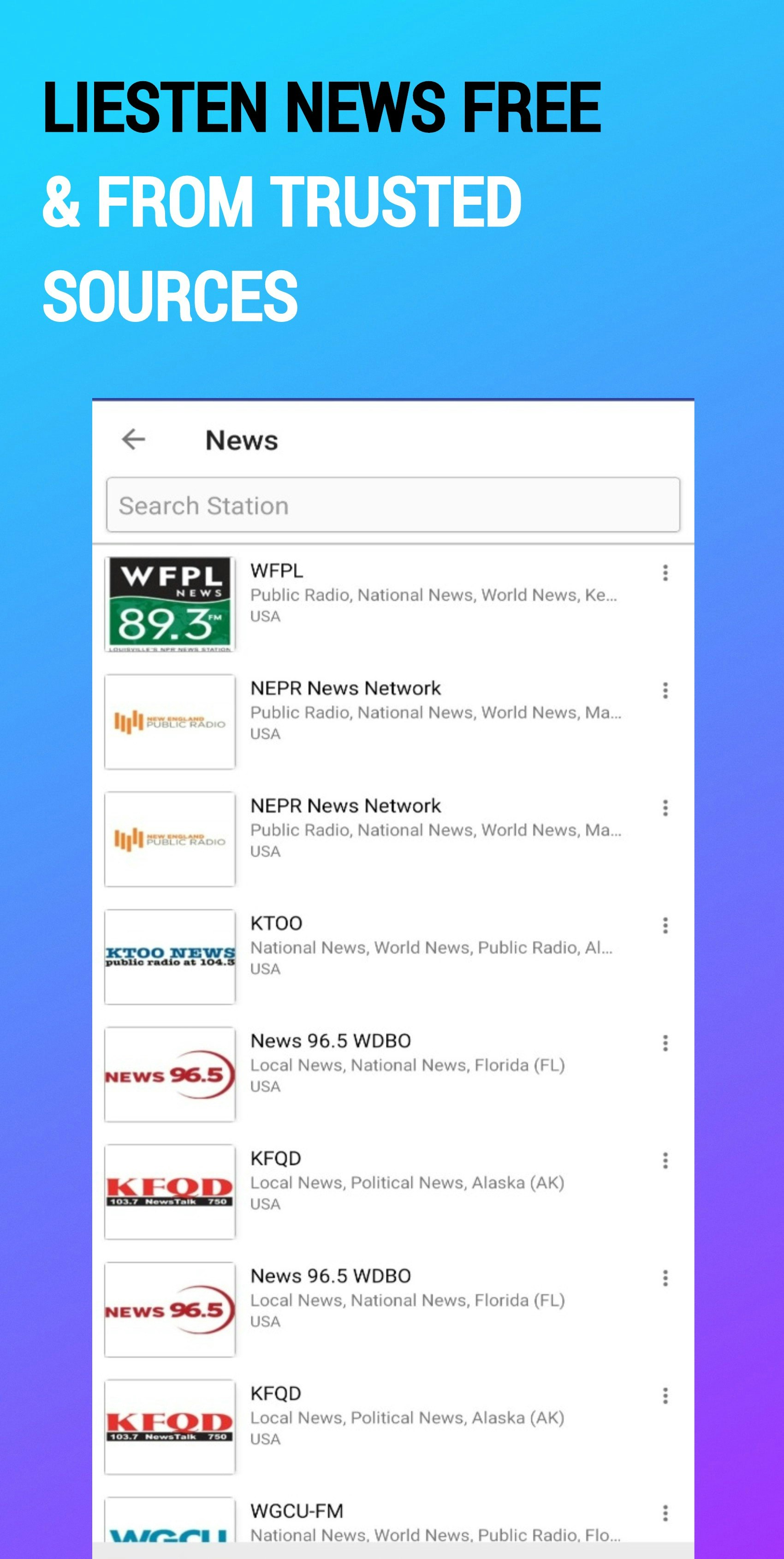Image resolution: width=784 pixels, height=1559 pixels.
Task: Select the KTOO station title
Action: click(x=278, y=923)
